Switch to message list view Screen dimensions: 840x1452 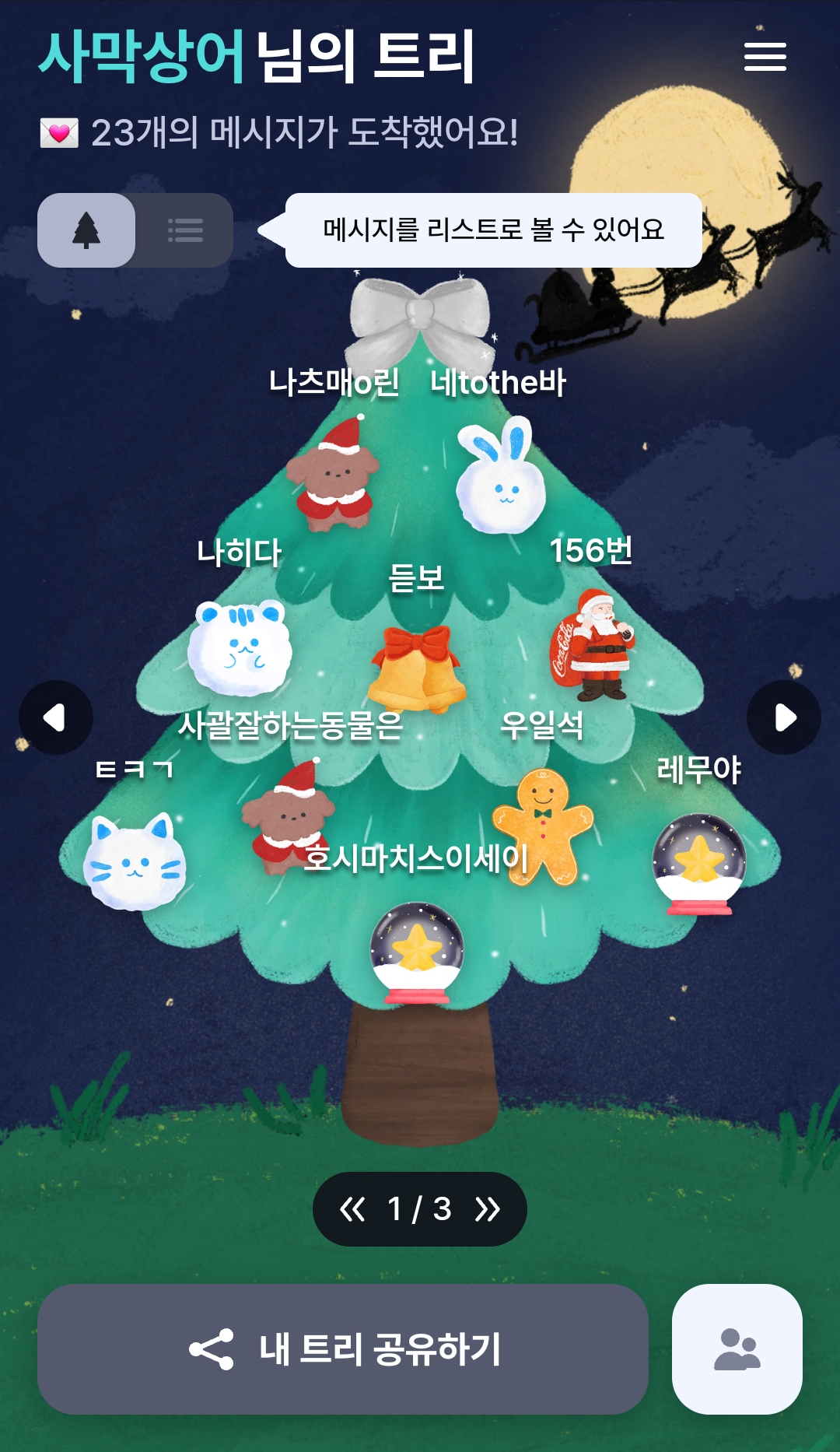(x=185, y=230)
